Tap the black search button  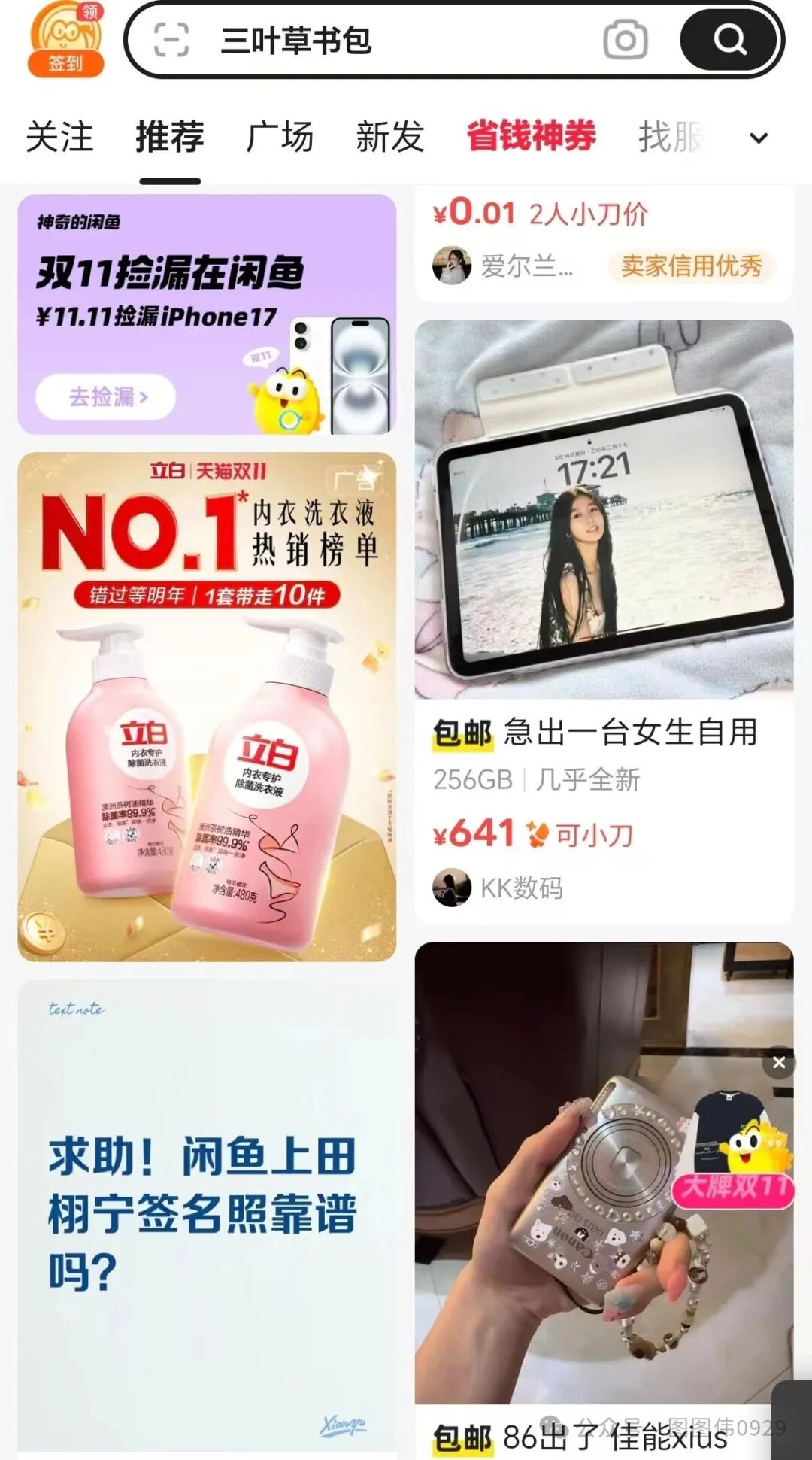tap(729, 41)
